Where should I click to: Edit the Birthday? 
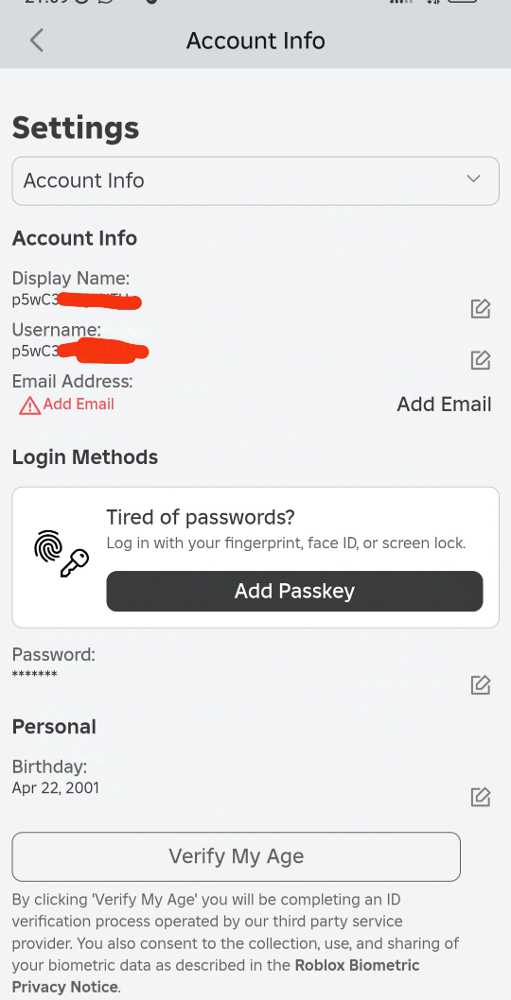point(480,797)
